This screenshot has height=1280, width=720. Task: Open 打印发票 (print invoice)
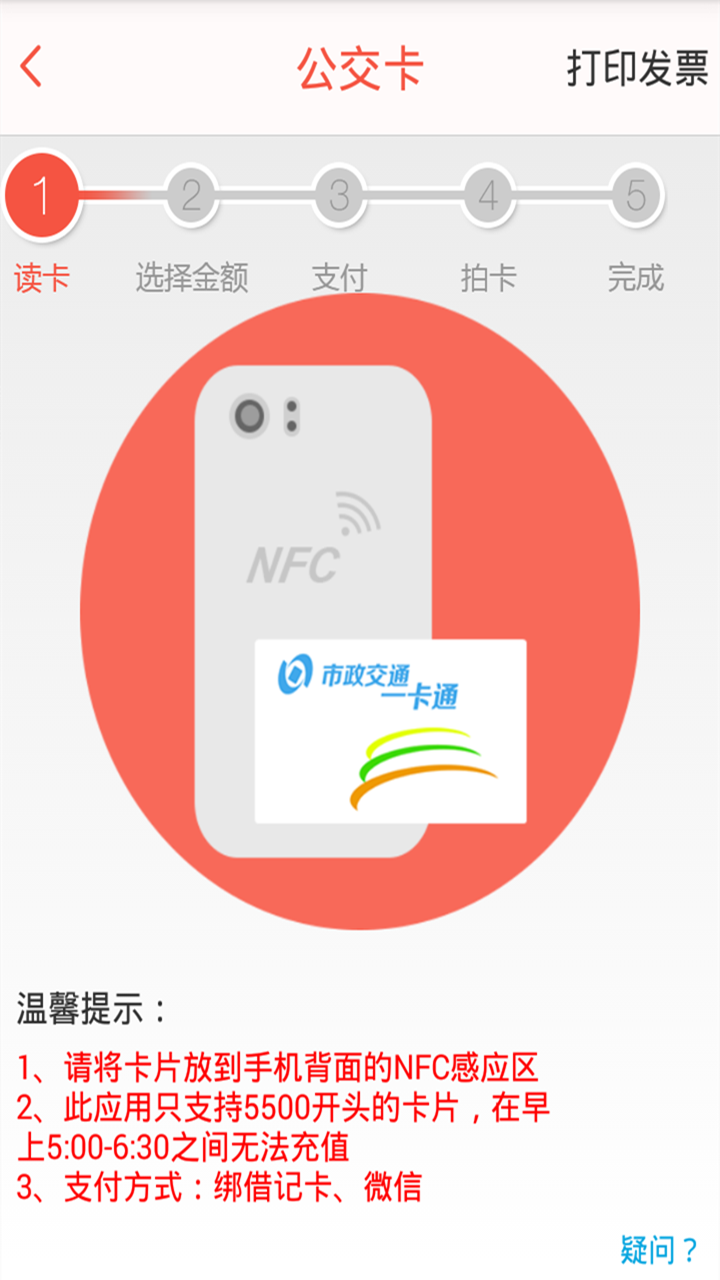point(637,68)
